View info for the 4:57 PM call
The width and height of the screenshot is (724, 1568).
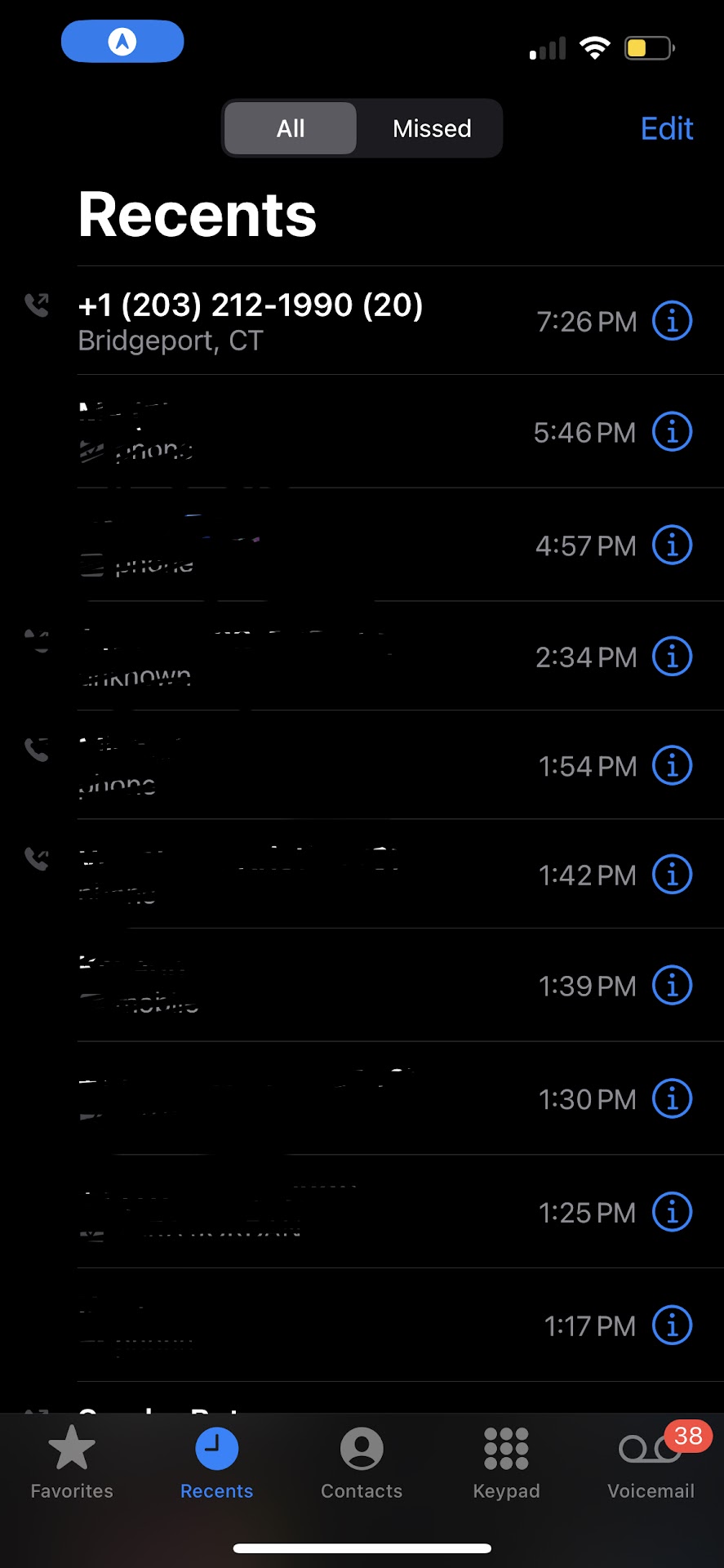(672, 546)
